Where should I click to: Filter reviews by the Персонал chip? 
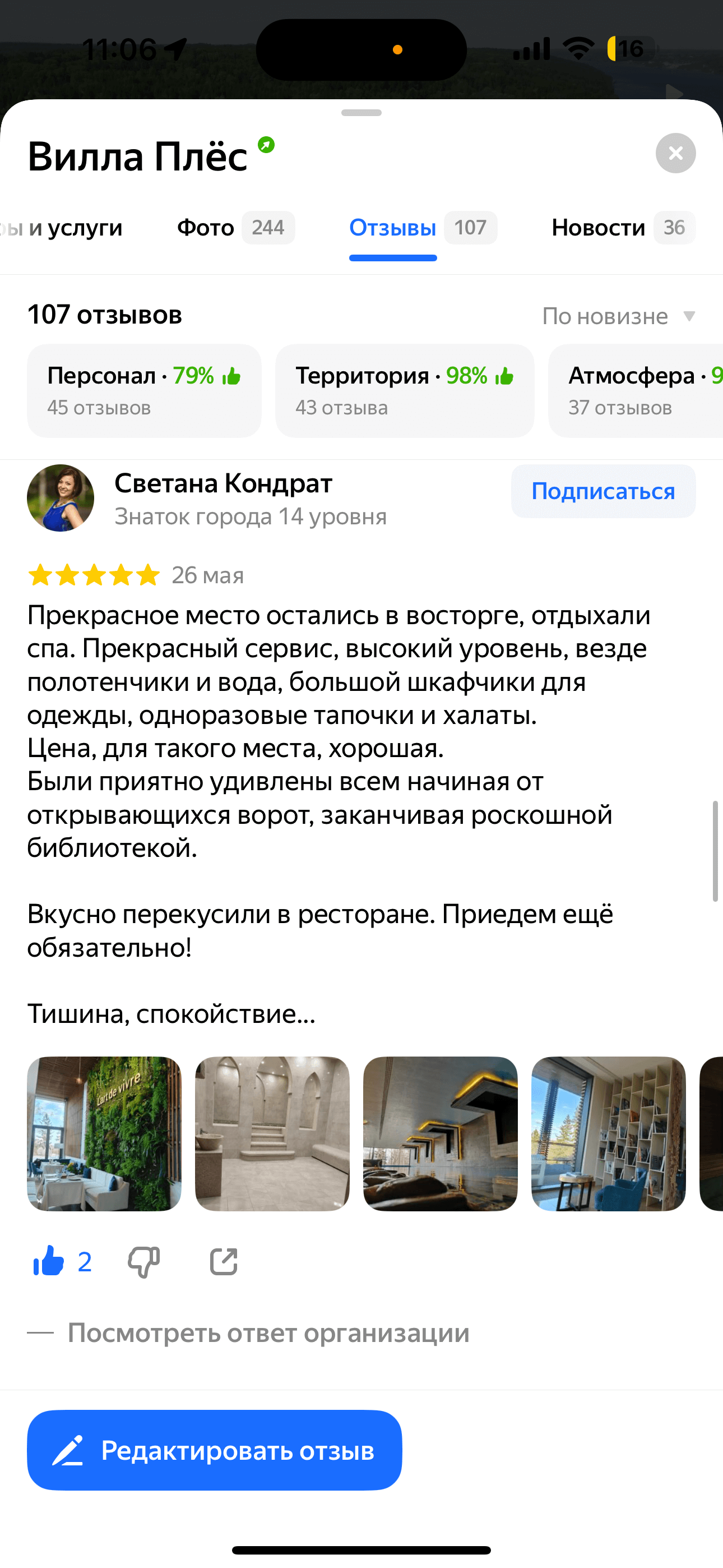pos(144,391)
